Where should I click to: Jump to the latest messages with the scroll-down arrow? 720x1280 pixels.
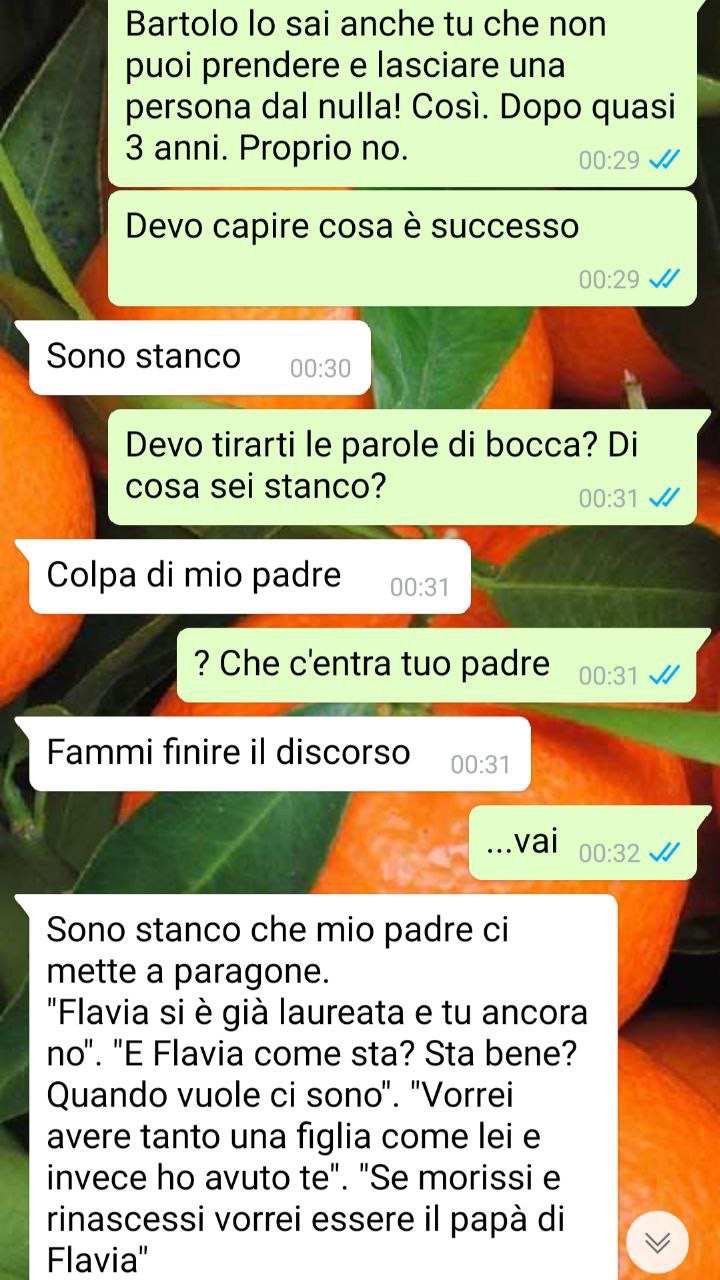[x=657, y=1243]
